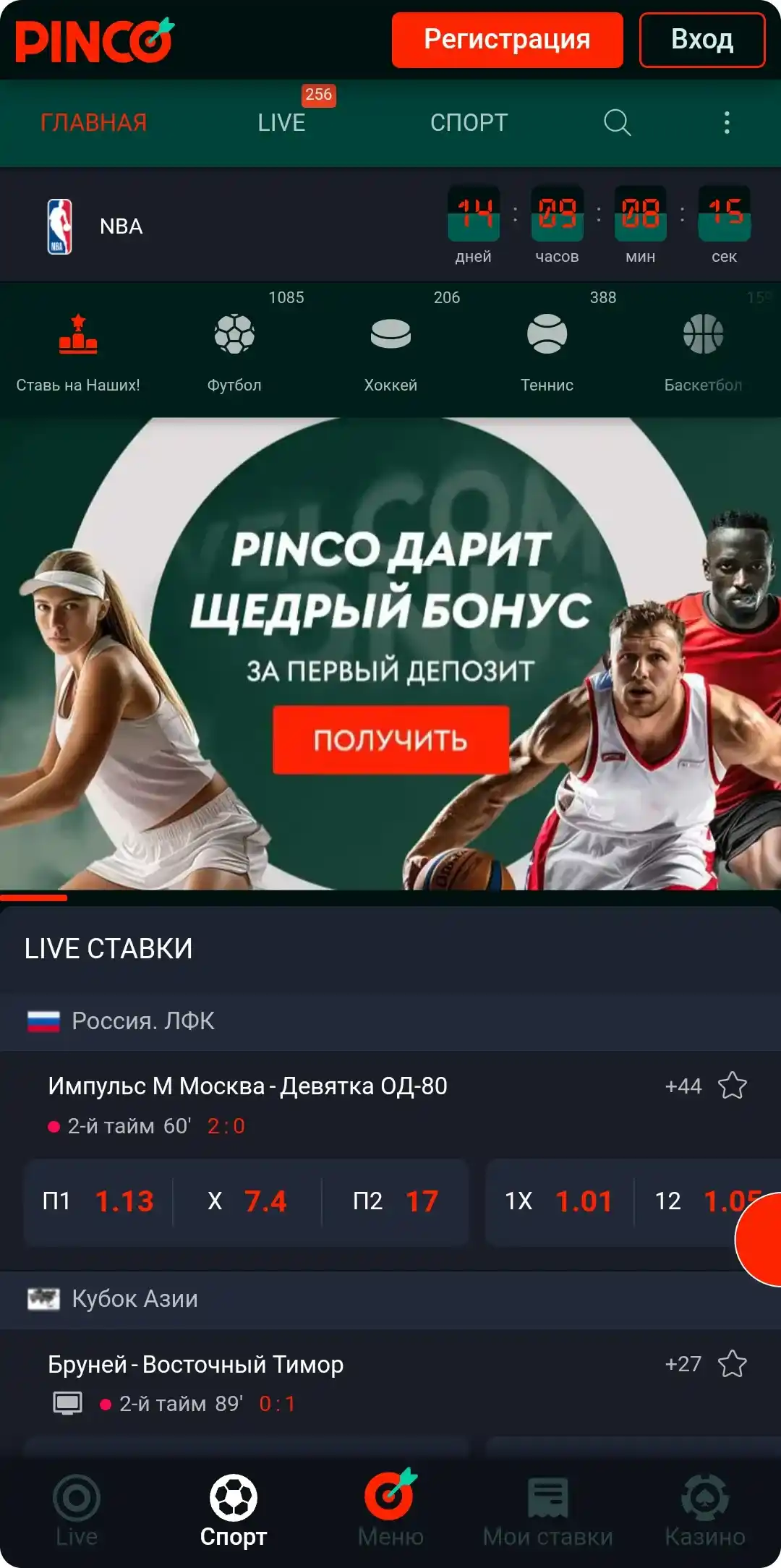Pick П2 odds 17
Viewport: 781px width, 1568px height.
coord(396,1201)
